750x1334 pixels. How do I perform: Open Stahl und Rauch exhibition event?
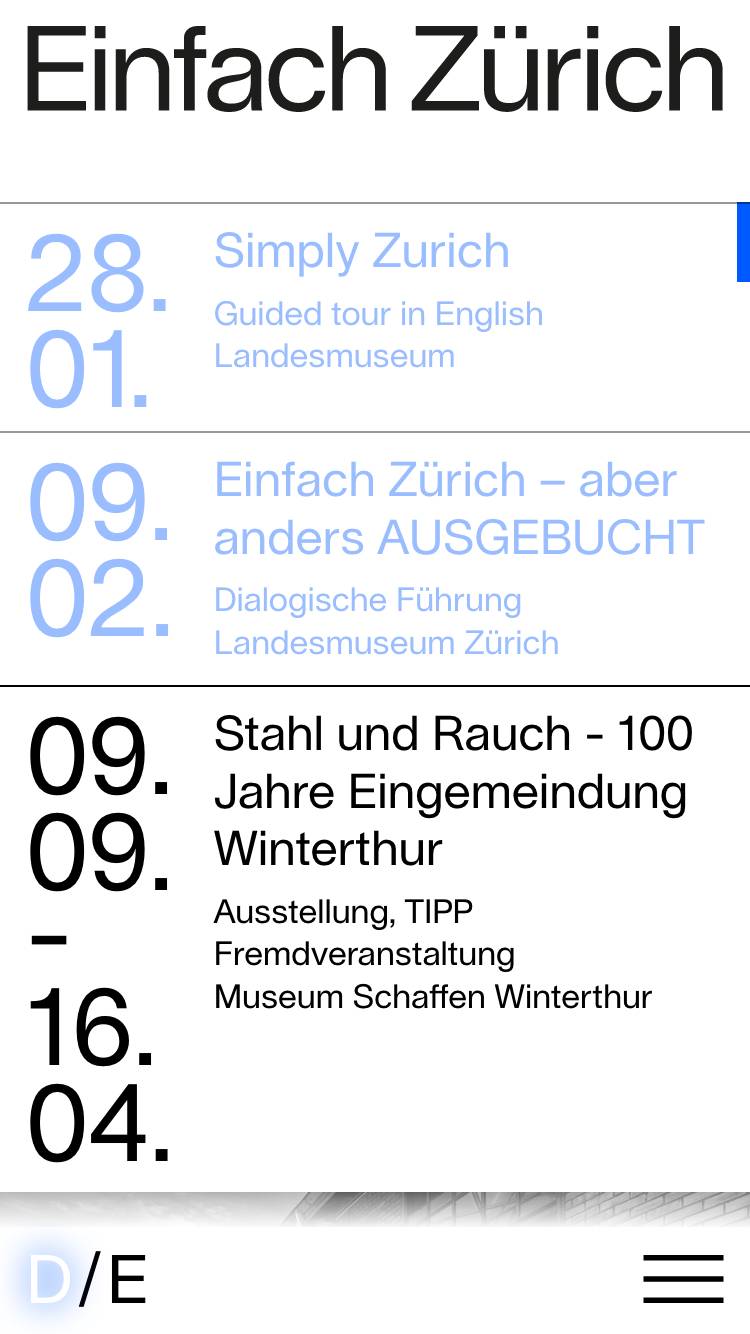(452, 791)
